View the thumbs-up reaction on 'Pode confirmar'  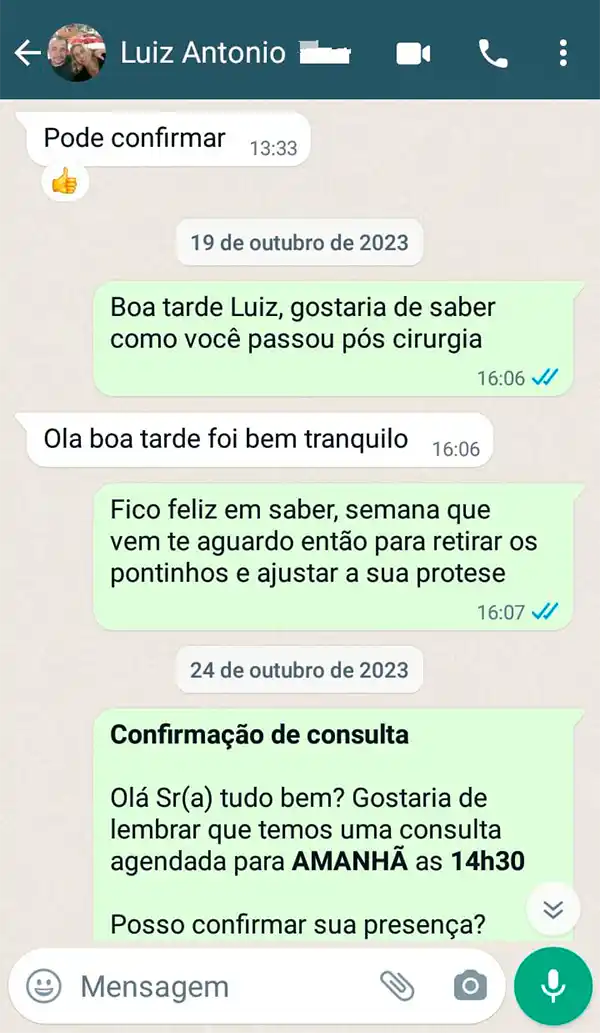65,181
